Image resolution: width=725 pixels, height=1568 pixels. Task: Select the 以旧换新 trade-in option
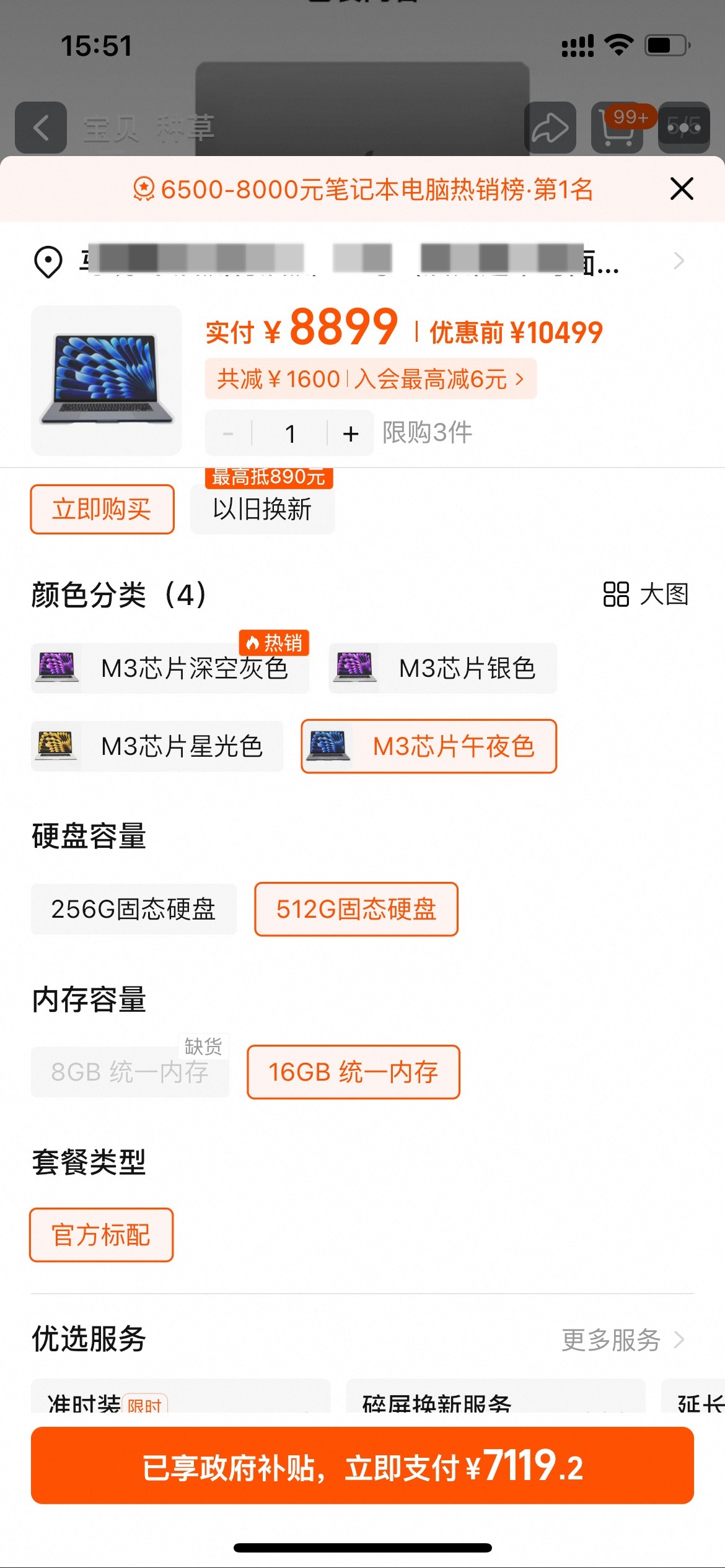point(262,510)
